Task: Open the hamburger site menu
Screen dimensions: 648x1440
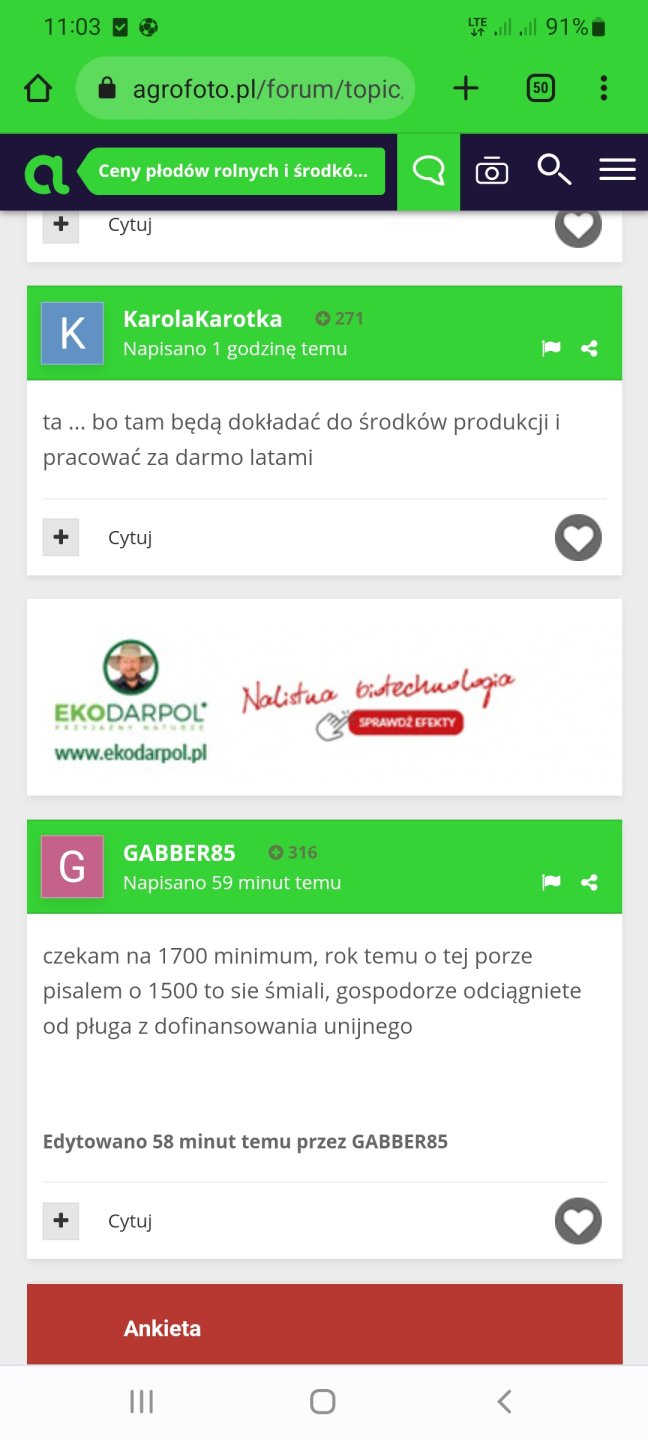Action: tap(617, 171)
